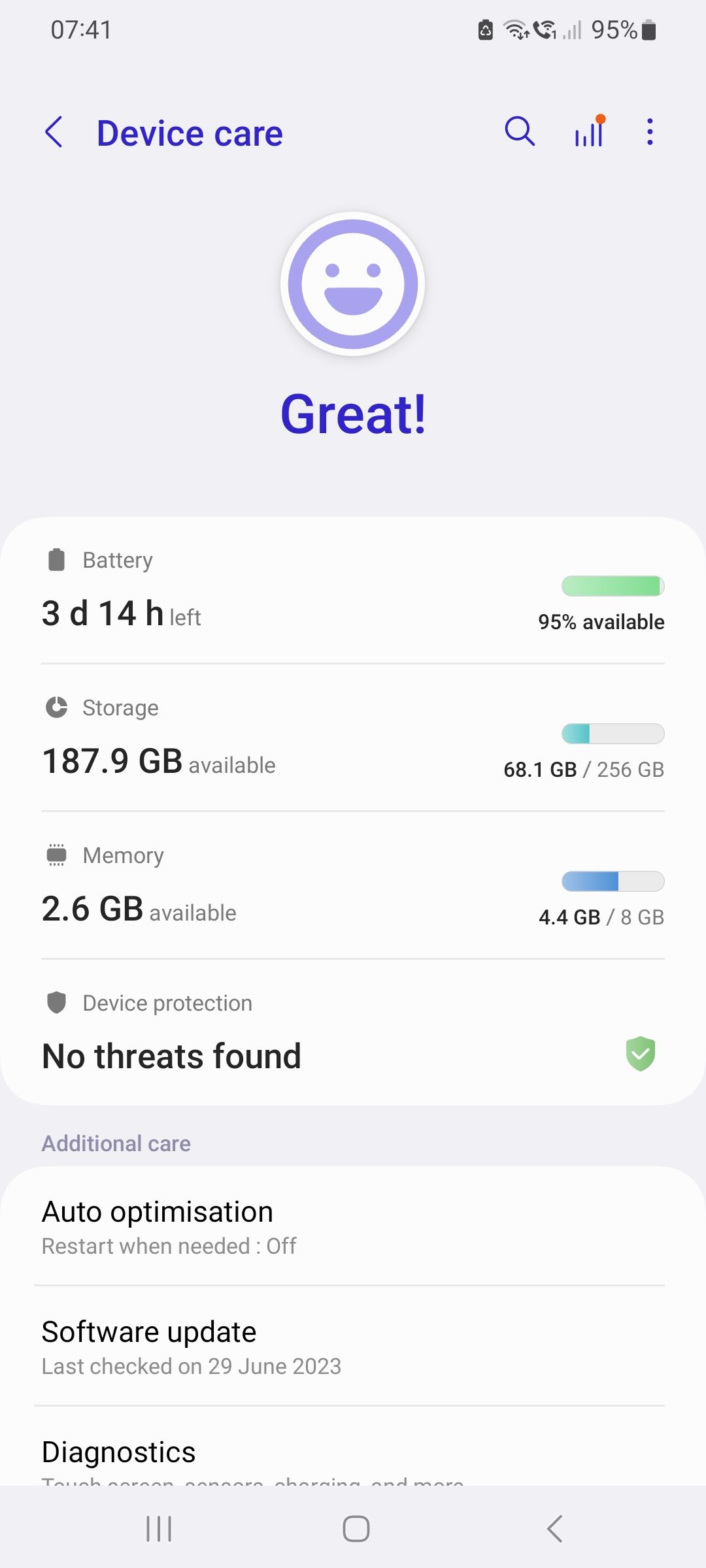
Task: Click the Memory chip icon
Action: point(56,855)
